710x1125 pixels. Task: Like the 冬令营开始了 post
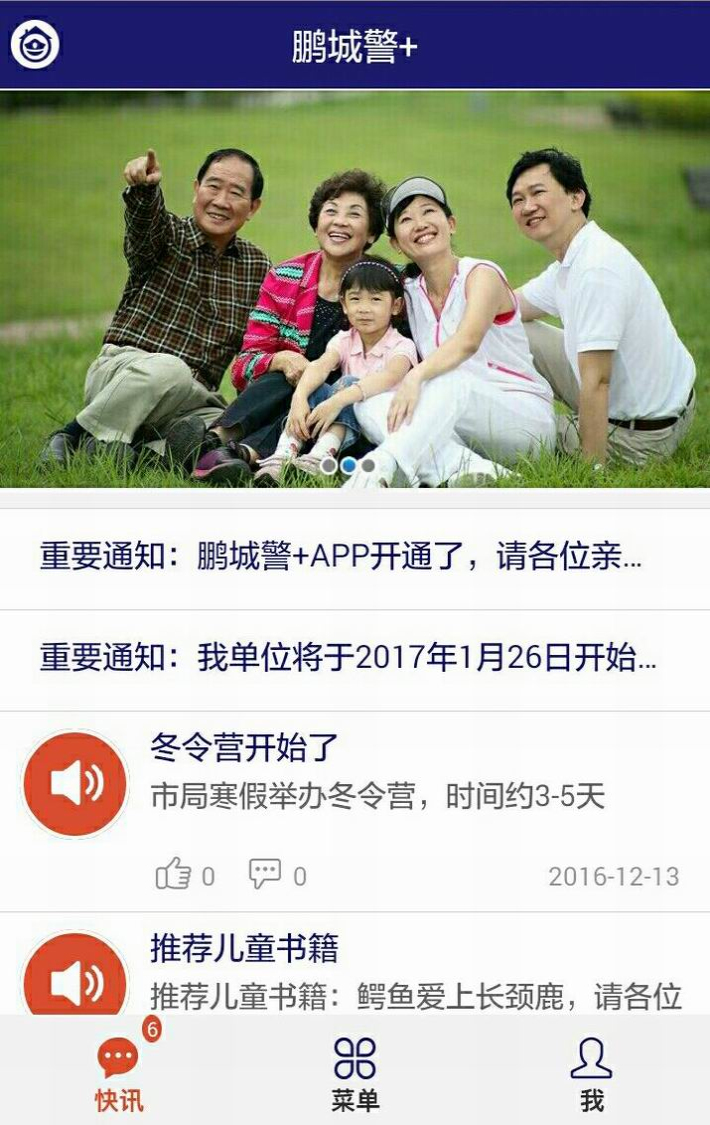[174, 875]
